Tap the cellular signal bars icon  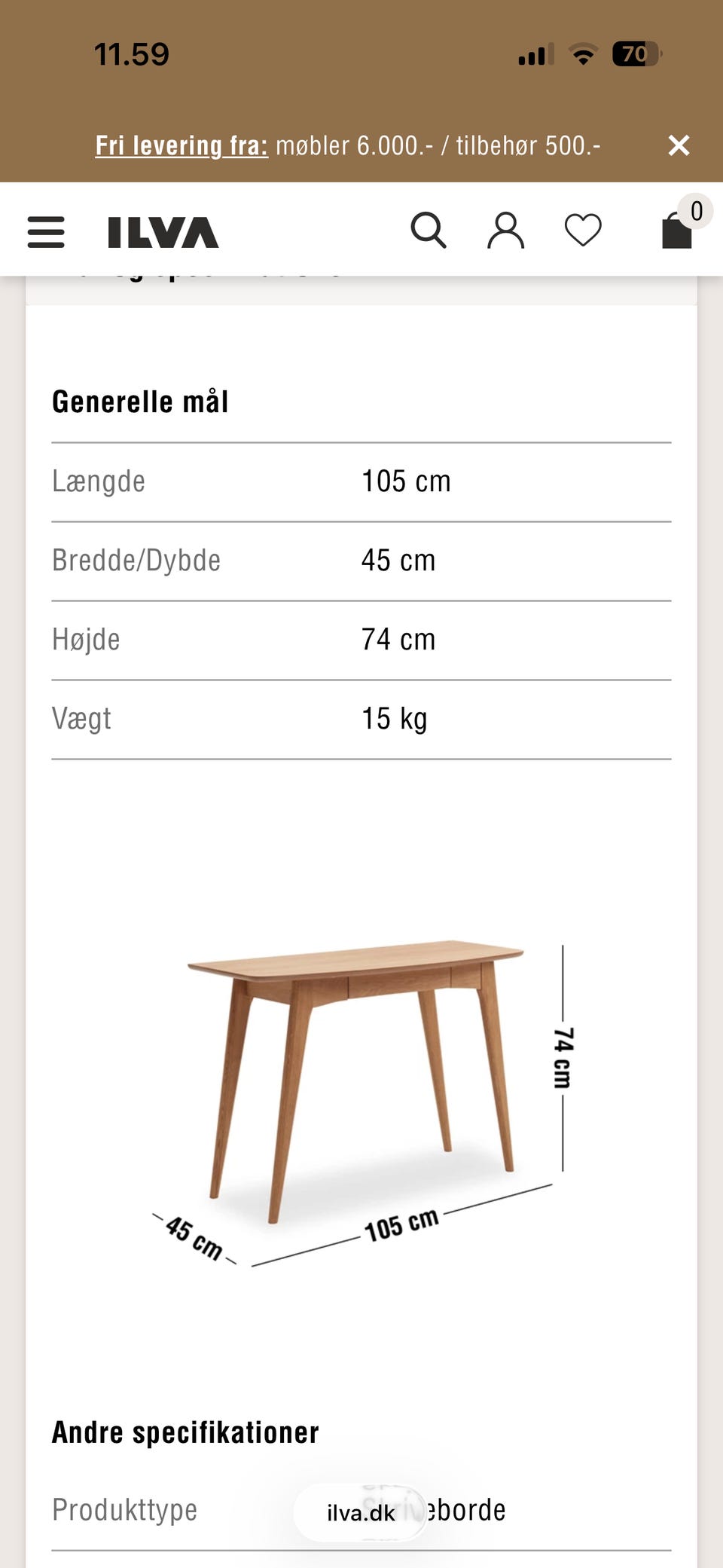[535, 54]
